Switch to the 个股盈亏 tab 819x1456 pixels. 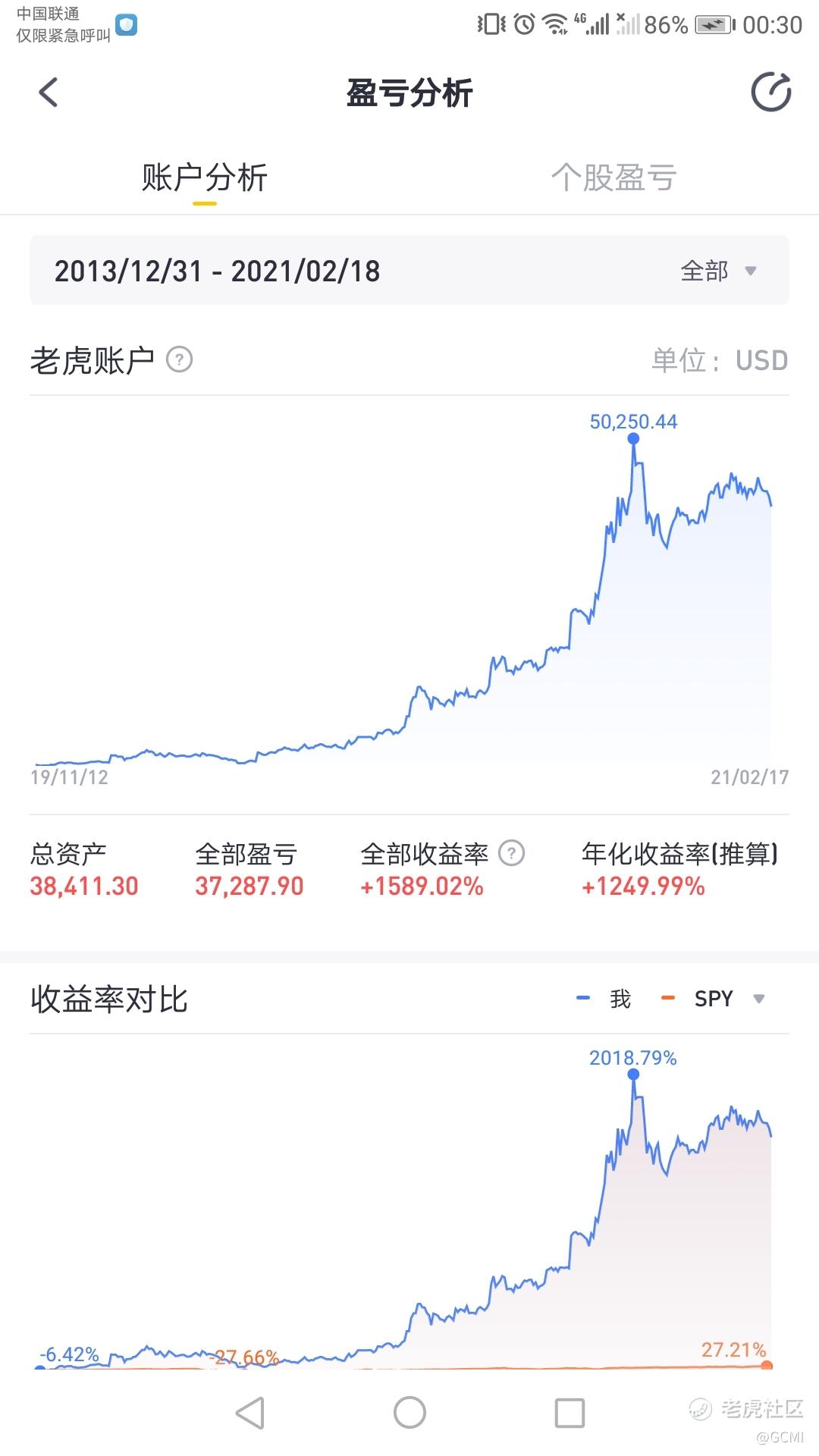[x=613, y=177]
